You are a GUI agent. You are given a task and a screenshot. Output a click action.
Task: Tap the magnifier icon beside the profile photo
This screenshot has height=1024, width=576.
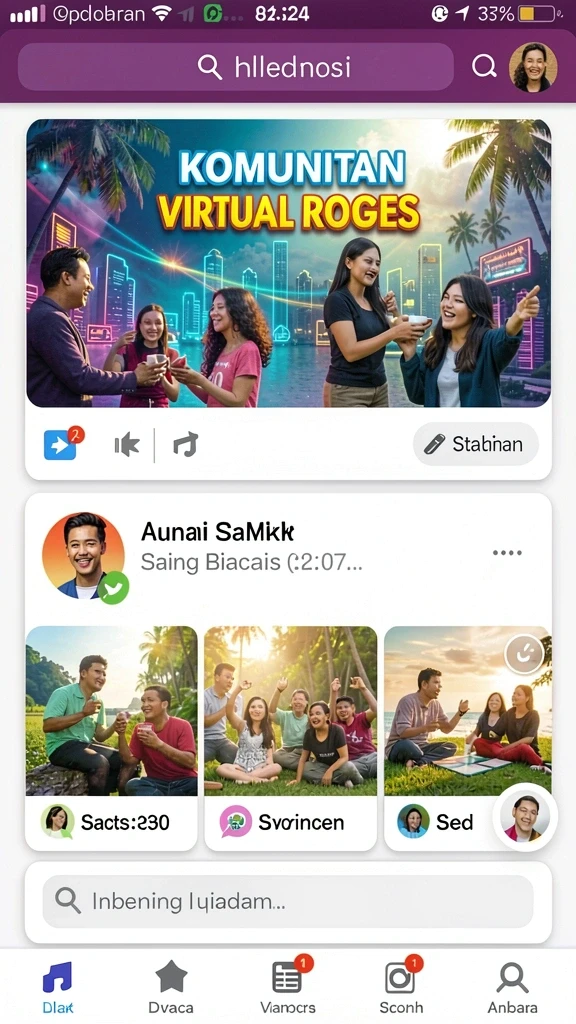484,66
